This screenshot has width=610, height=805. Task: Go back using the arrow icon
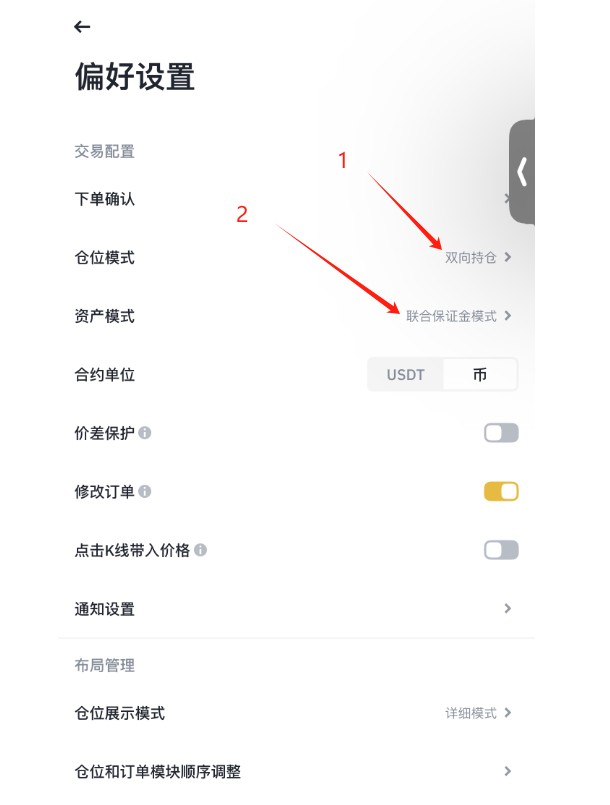82,27
